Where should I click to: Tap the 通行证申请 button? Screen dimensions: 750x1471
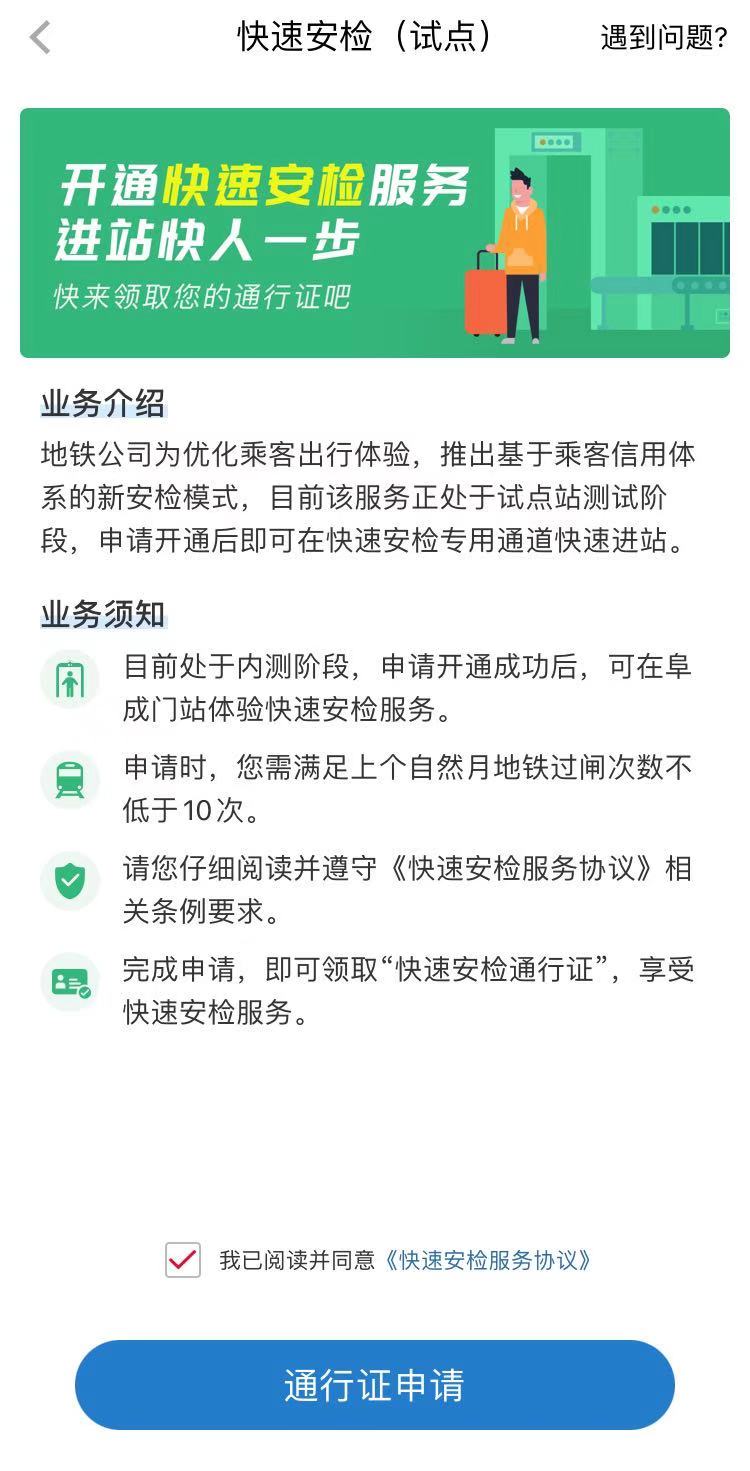pos(375,1385)
